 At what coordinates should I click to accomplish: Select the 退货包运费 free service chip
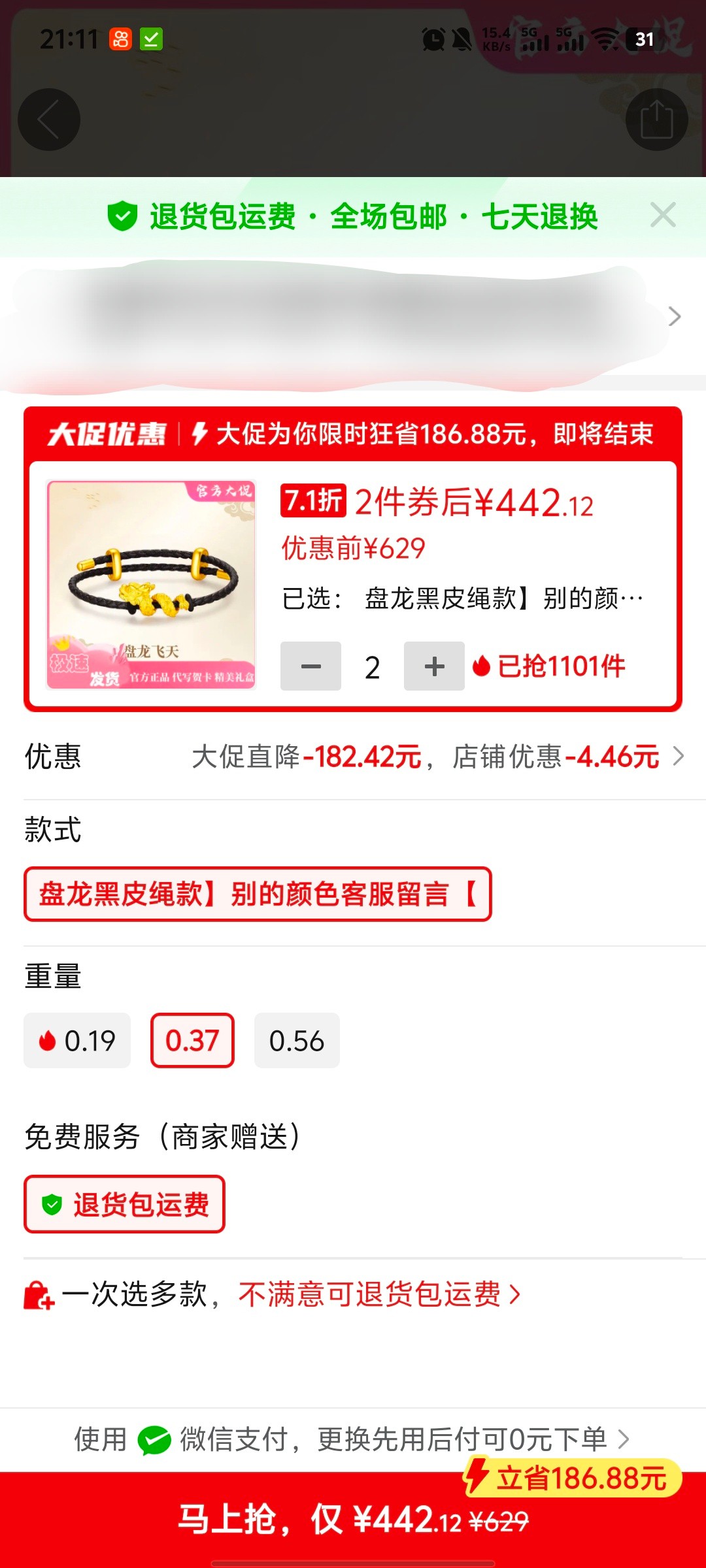click(x=124, y=1203)
